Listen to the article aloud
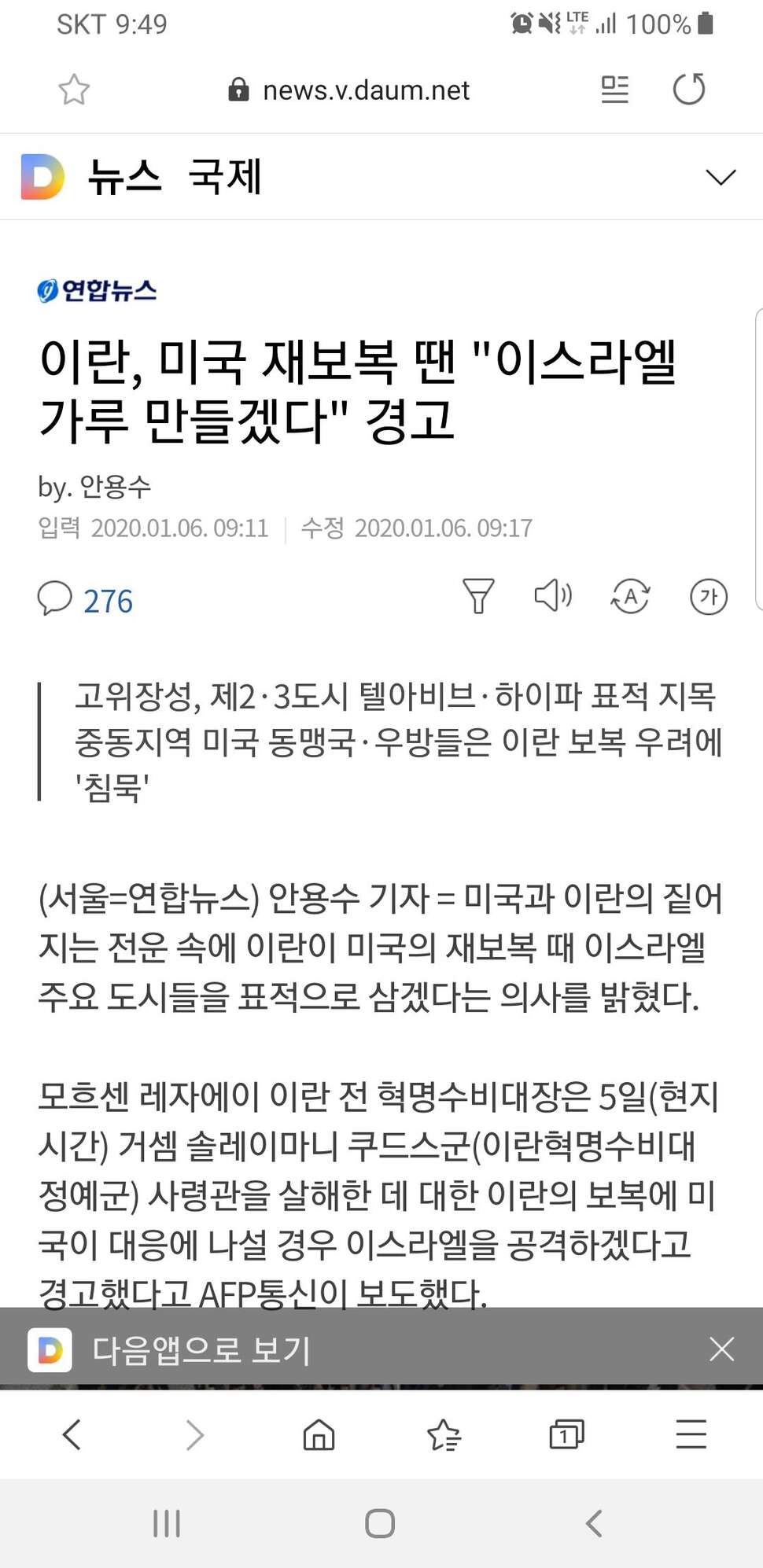Screen dimensions: 763x1568 pos(553,595)
